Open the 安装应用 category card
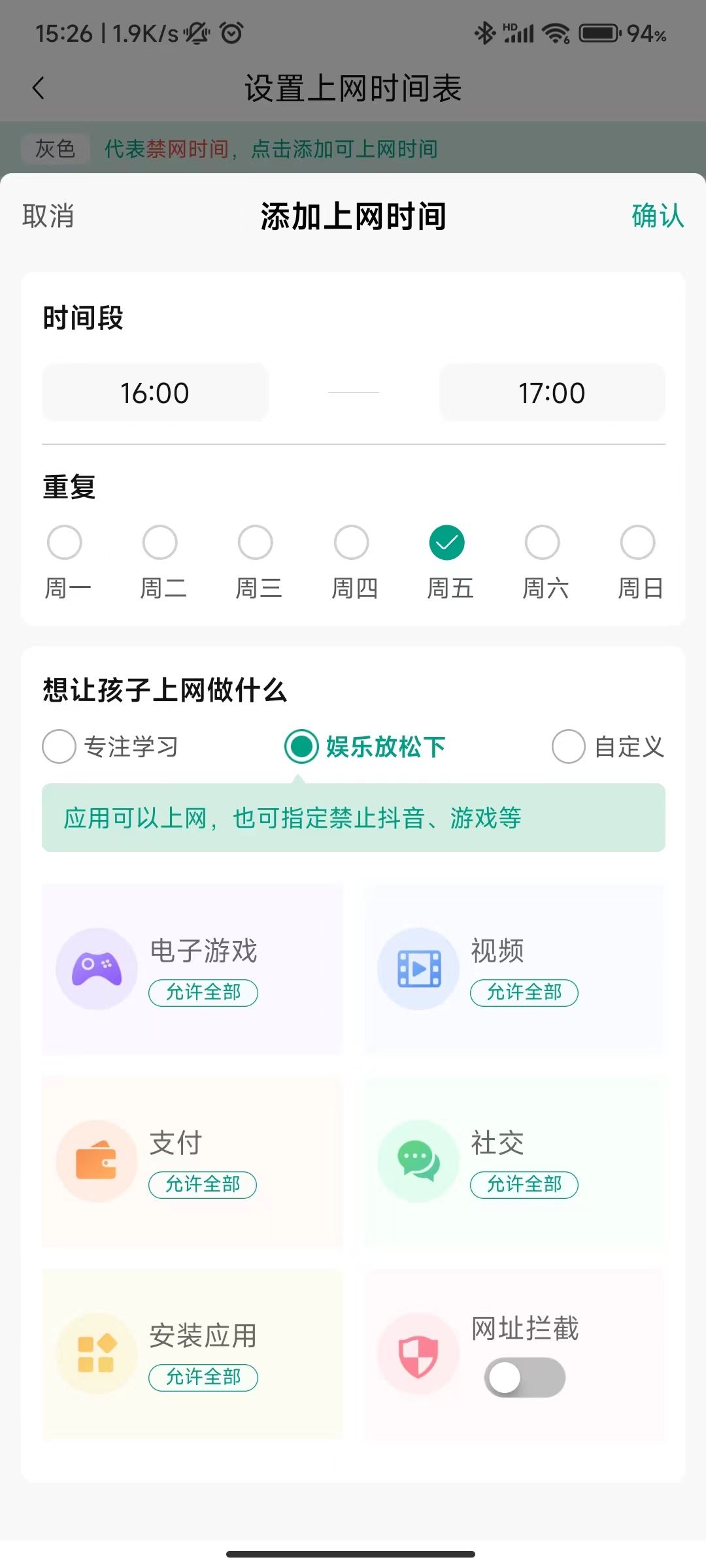This screenshot has height=1568, width=706. [x=192, y=1354]
